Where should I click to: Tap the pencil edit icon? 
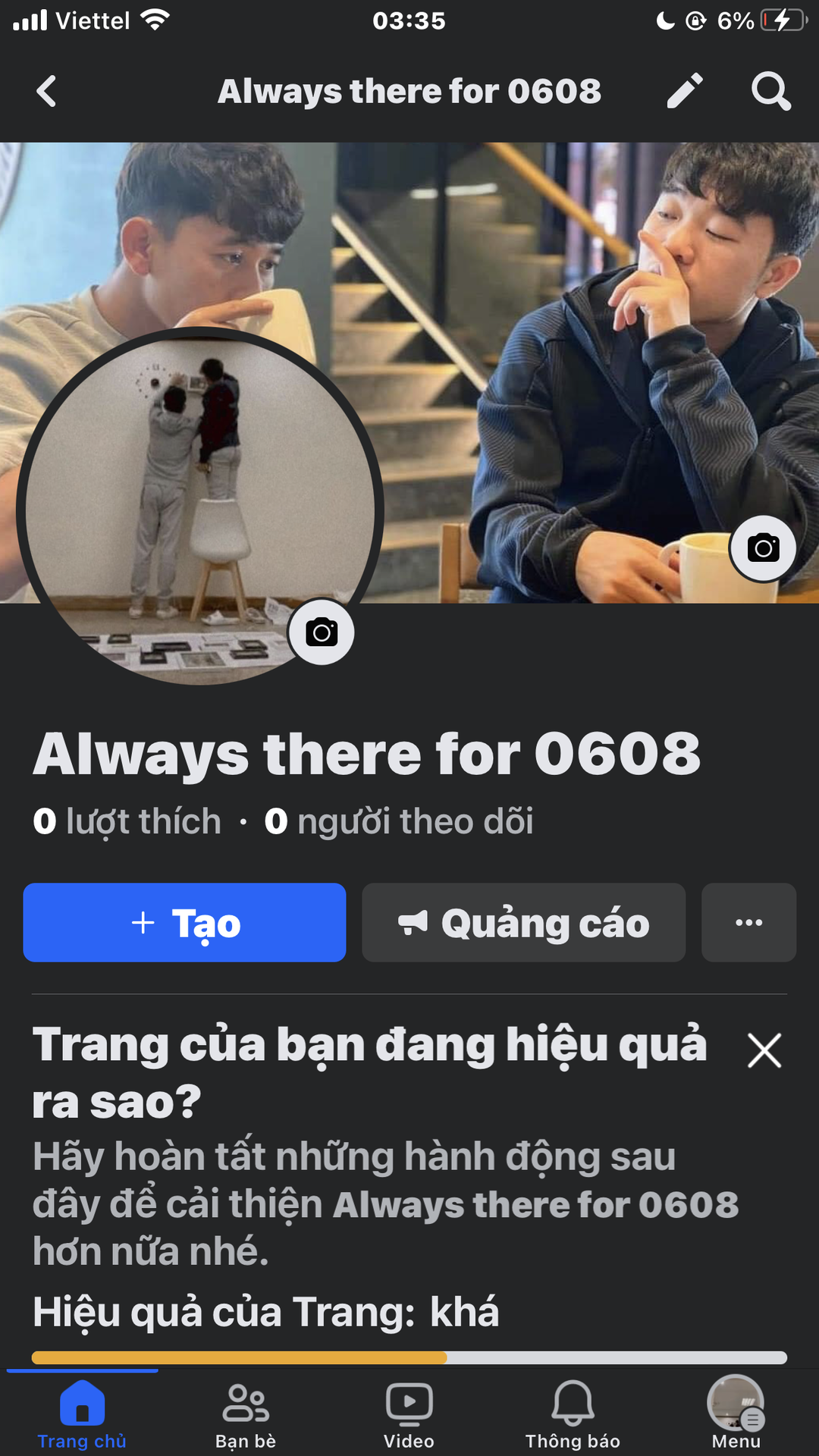685,92
